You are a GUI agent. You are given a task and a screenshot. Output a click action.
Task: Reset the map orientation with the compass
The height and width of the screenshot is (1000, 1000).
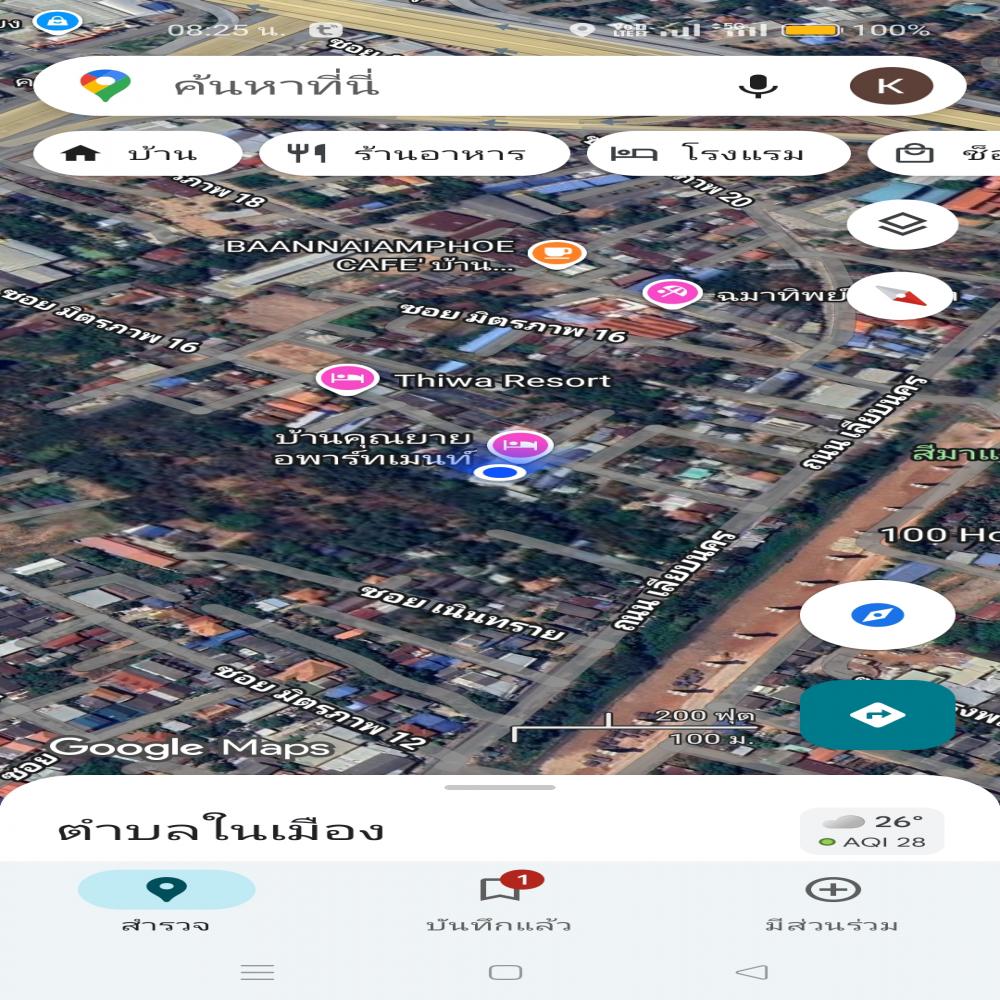(900, 296)
